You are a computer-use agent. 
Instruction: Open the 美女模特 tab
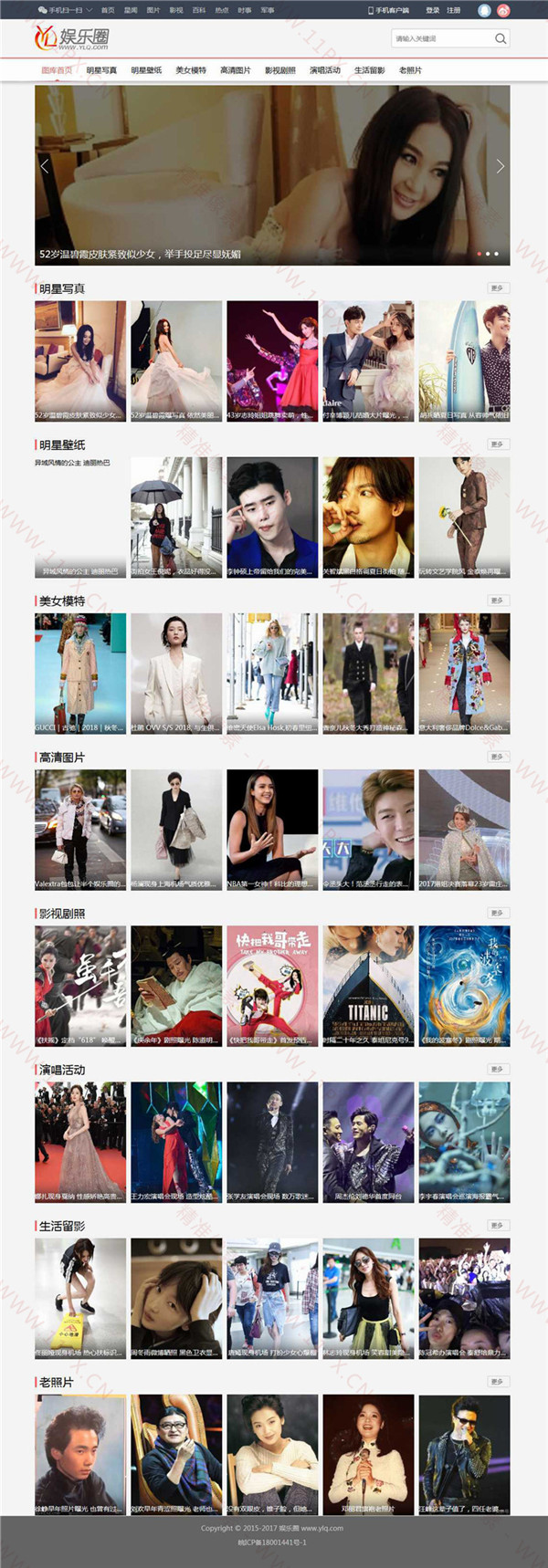point(191,70)
